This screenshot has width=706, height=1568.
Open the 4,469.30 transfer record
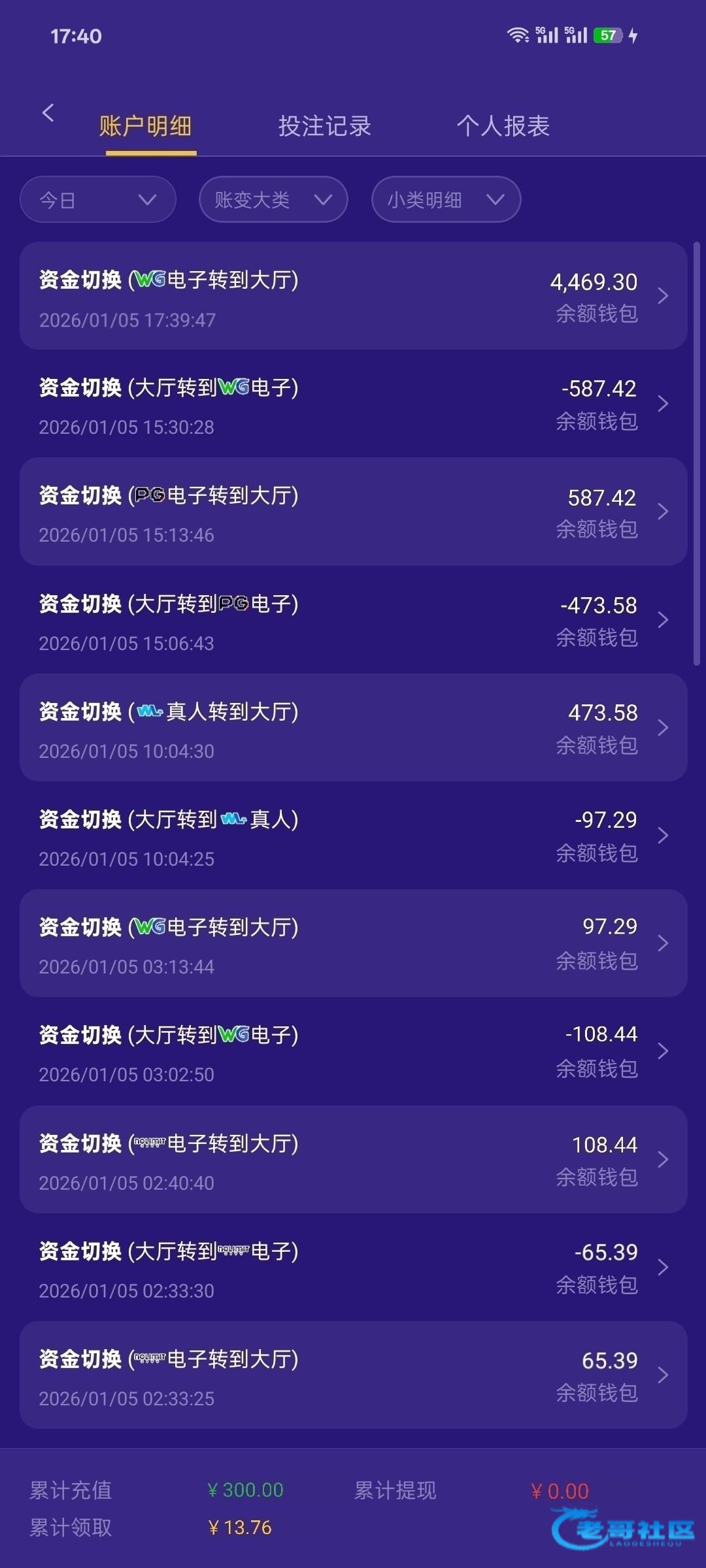click(353, 296)
